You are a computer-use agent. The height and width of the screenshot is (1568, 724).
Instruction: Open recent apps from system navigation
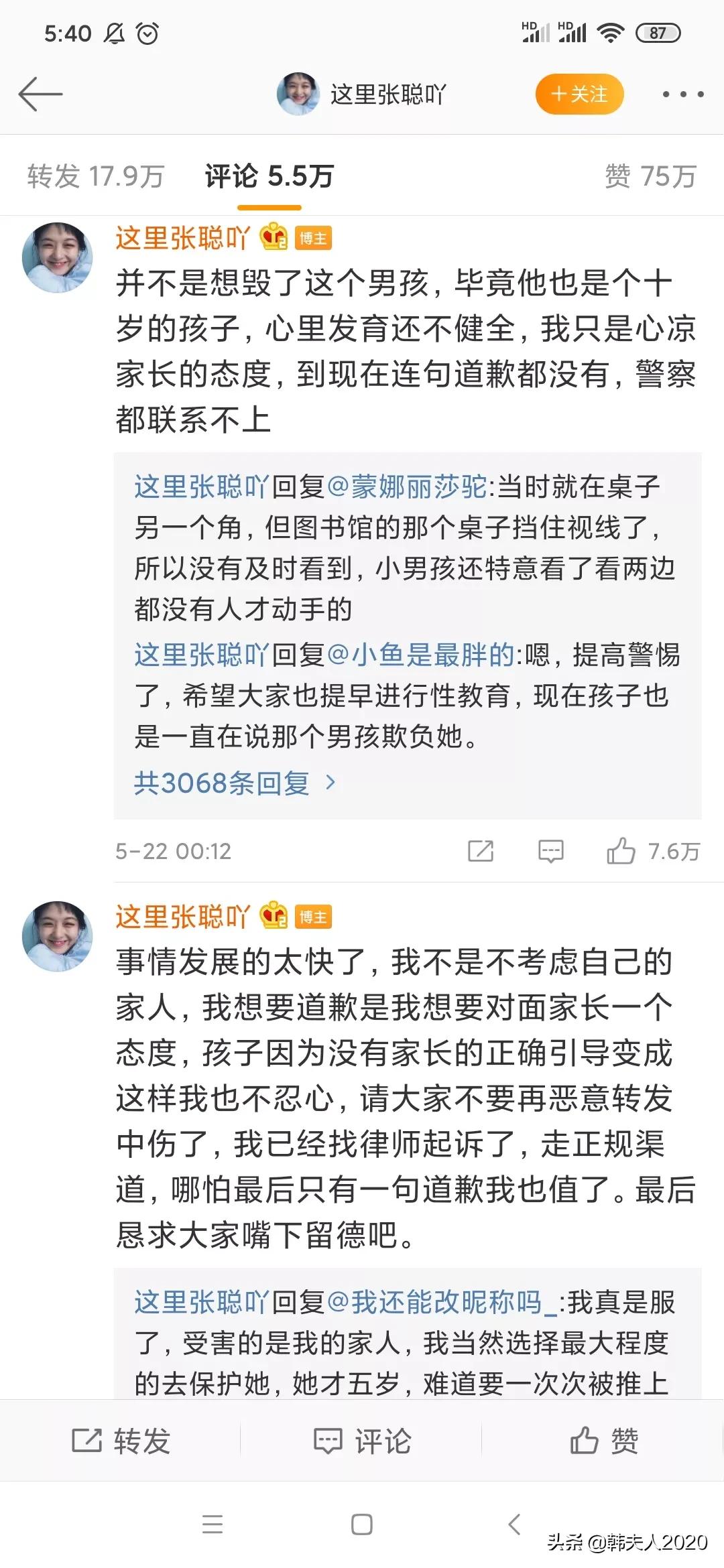[x=212, y=1524]
